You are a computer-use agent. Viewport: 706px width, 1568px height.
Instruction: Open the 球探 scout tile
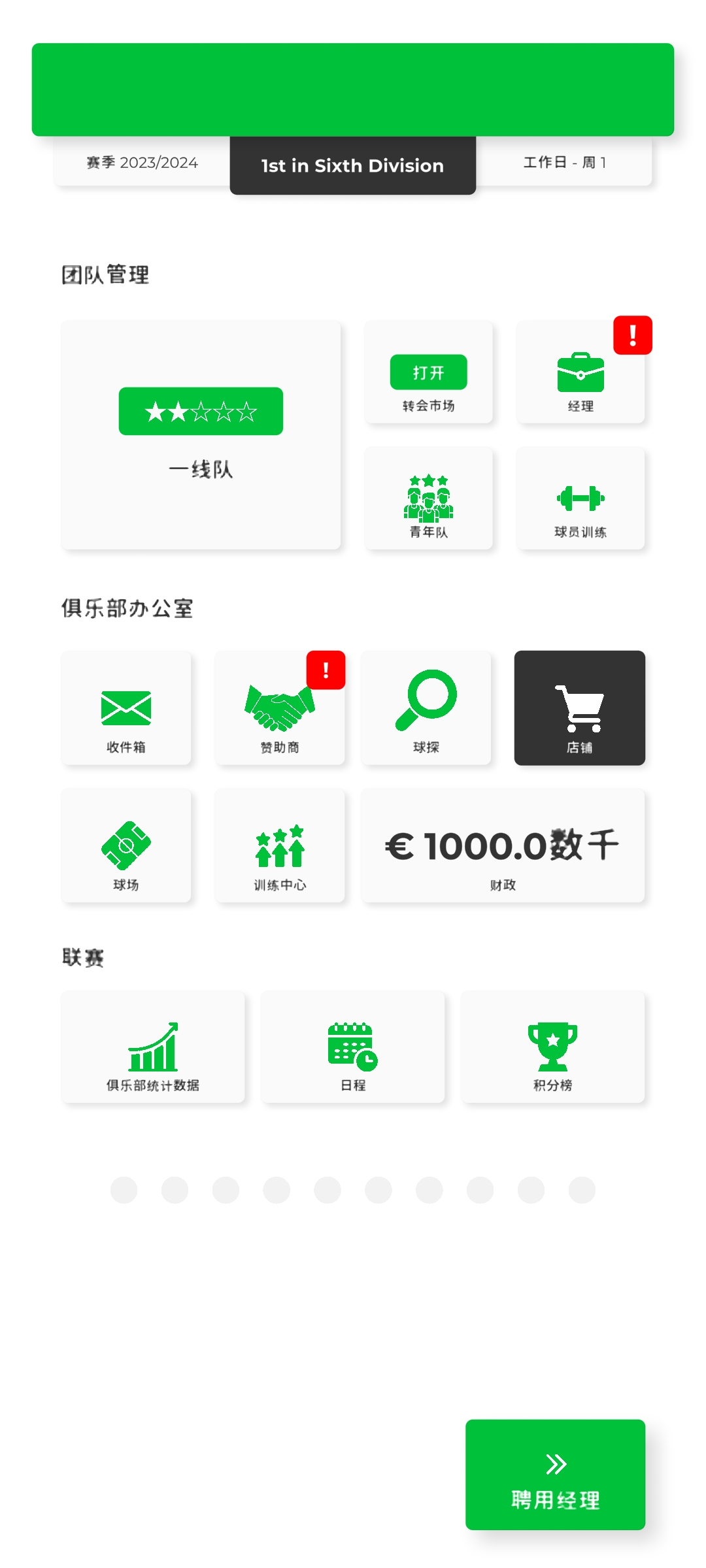[x=426, y=708]
